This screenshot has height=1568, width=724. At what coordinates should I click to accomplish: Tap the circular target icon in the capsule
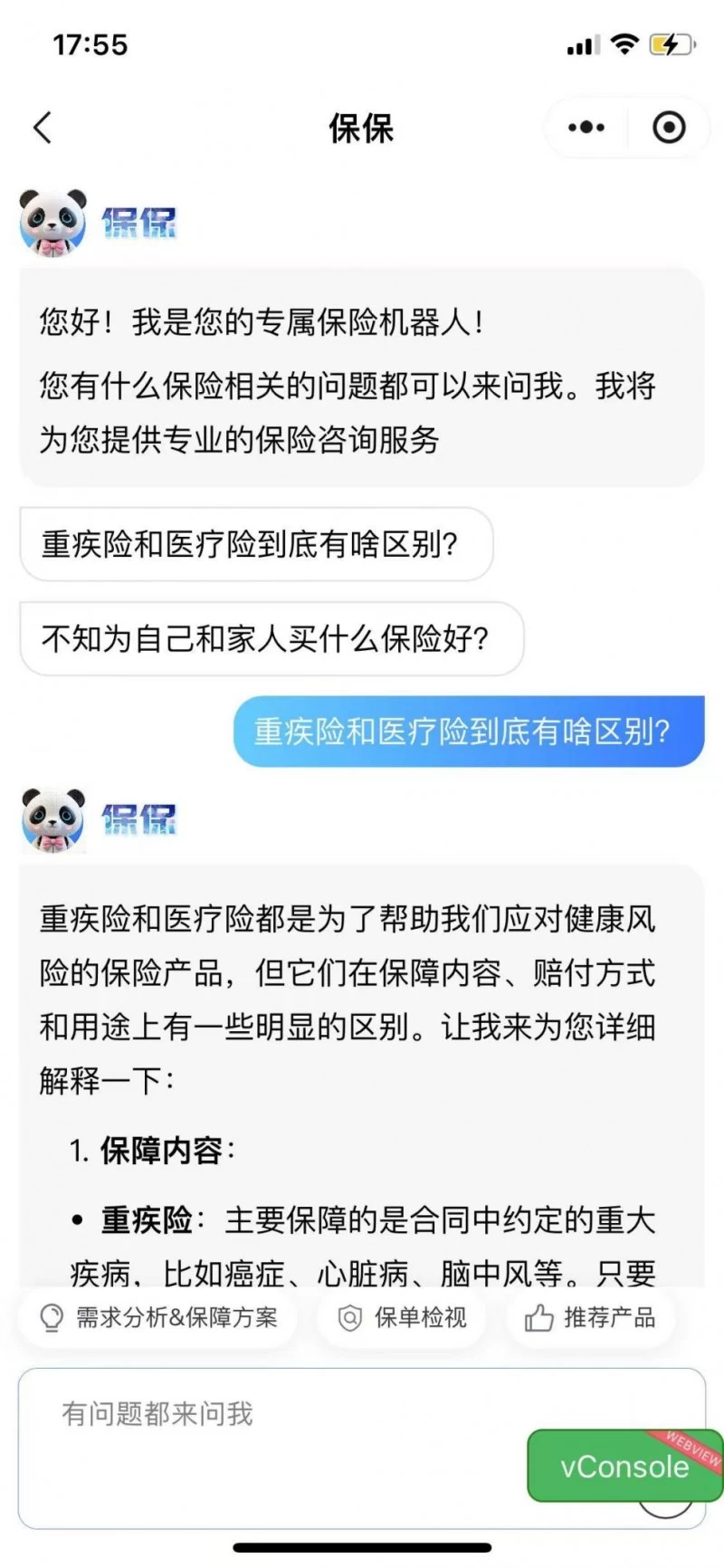tap(668, 128)
